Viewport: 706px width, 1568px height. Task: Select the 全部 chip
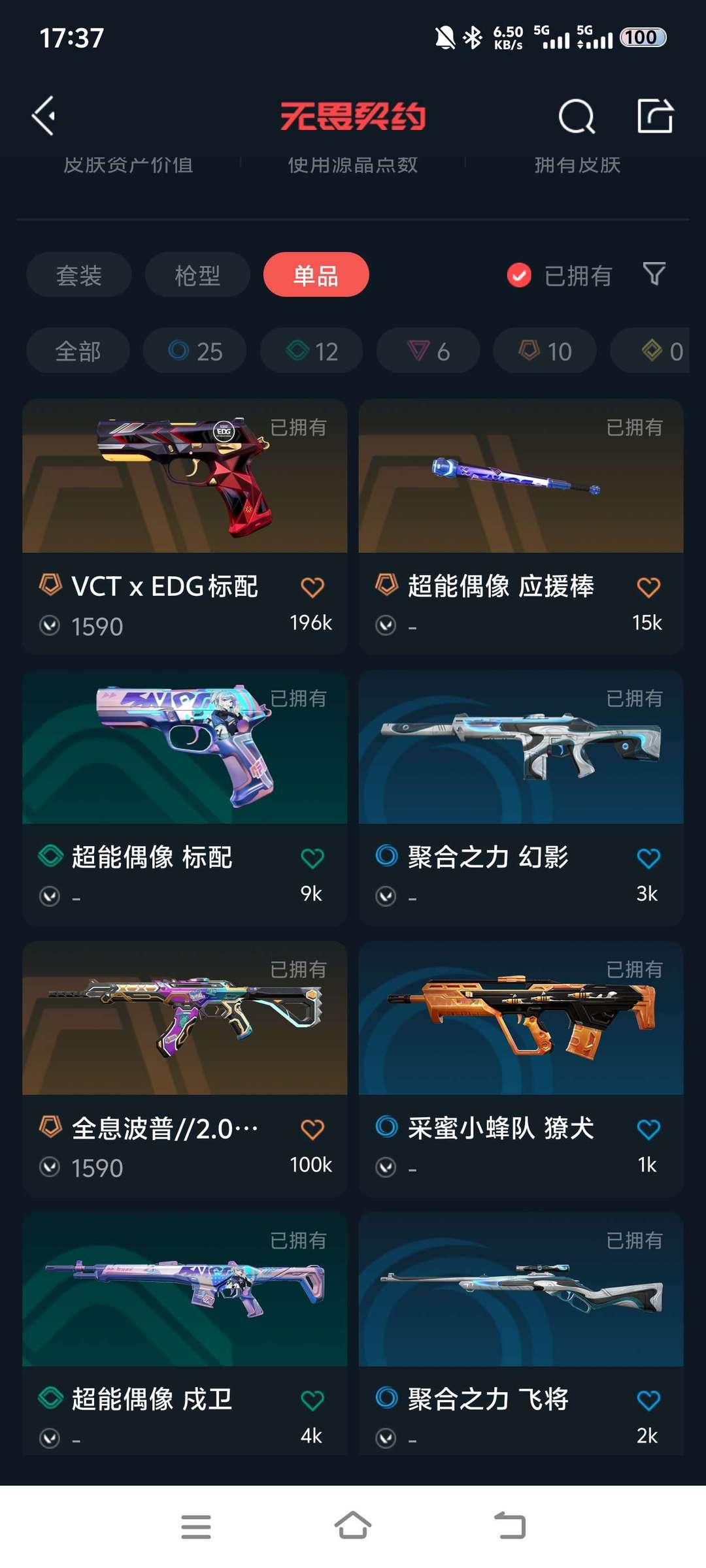coord(78,351)
